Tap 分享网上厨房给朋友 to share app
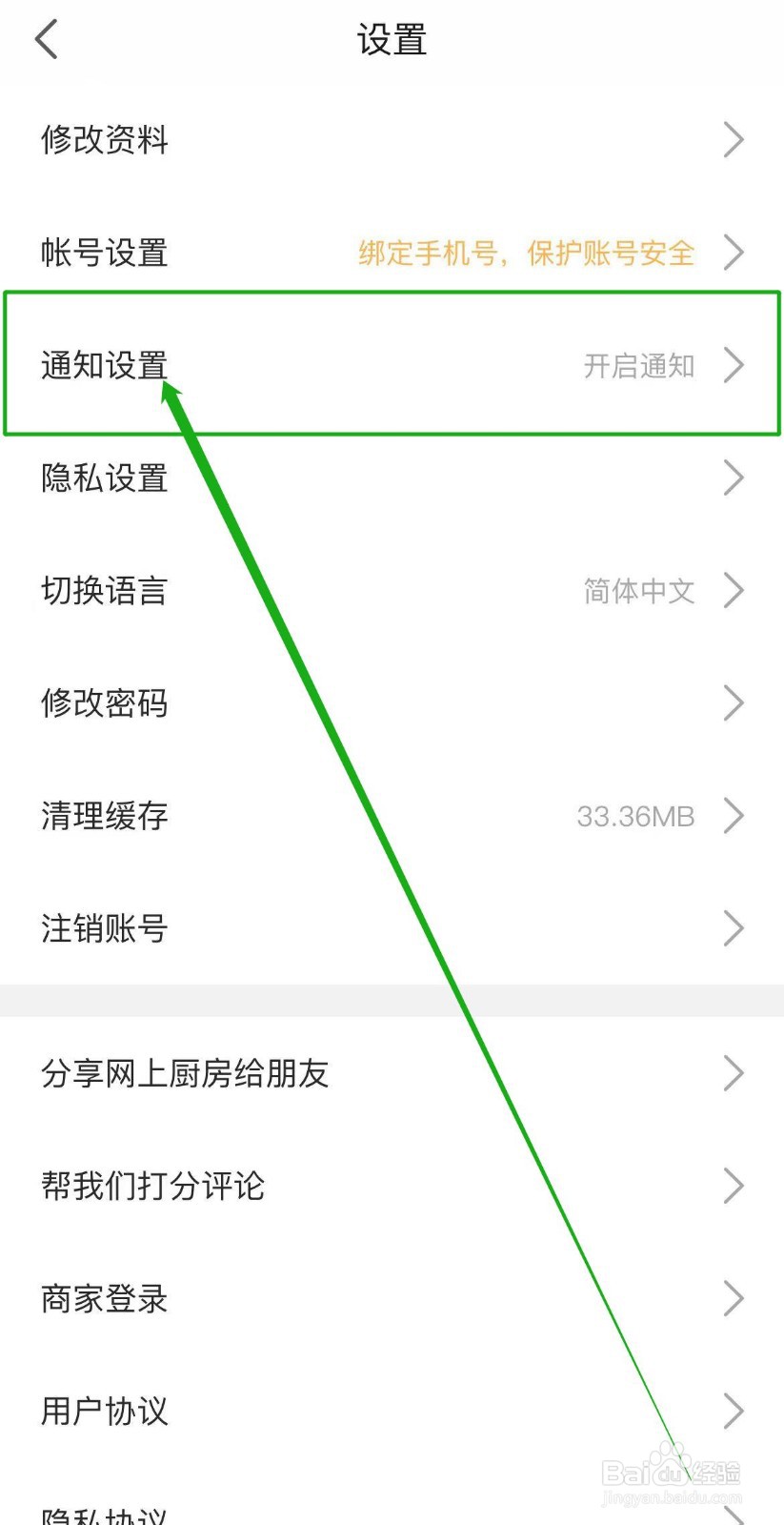This screenshot has width=784, height=1525. pos(185,1073)
